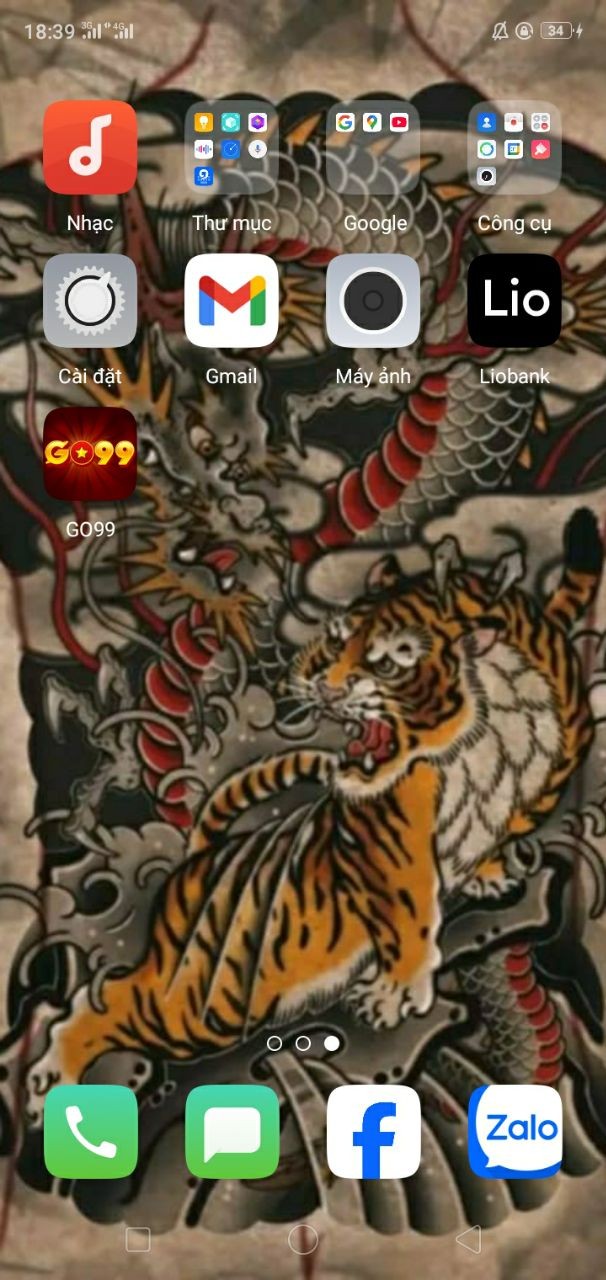The height and width of the screenshot is (1280, 606).
Task: Launch Cài đặt settings
Action: coord(90,301)
